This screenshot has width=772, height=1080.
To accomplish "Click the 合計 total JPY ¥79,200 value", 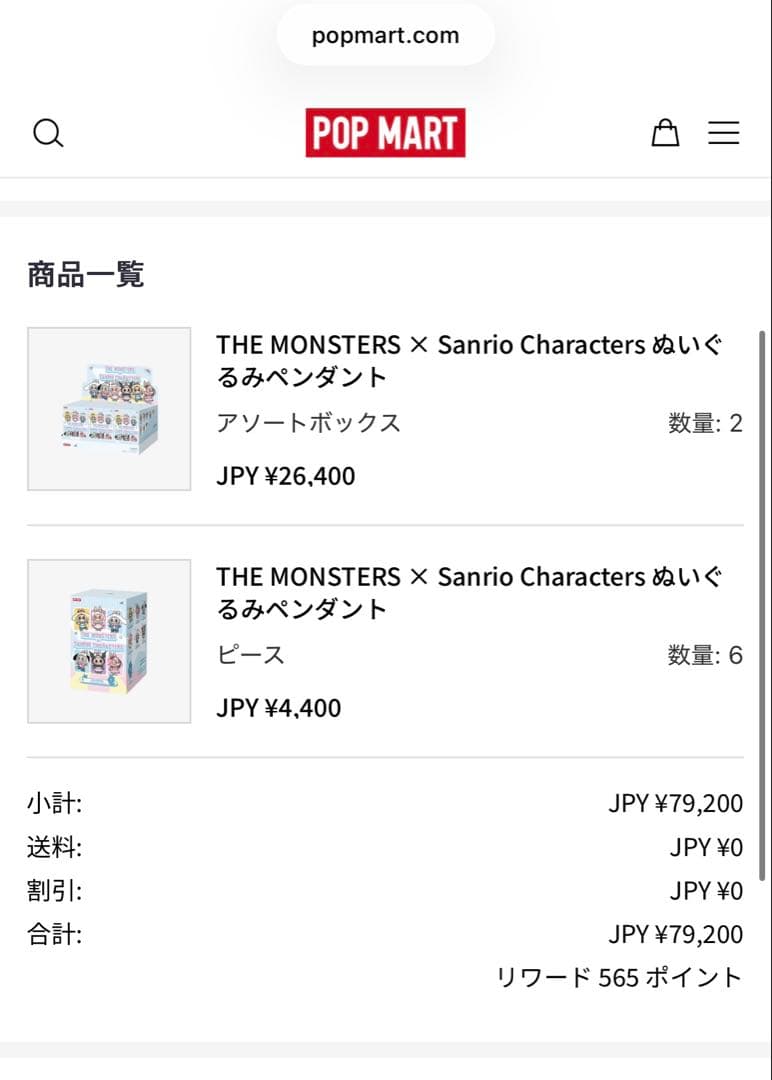I will click(671, 934).
